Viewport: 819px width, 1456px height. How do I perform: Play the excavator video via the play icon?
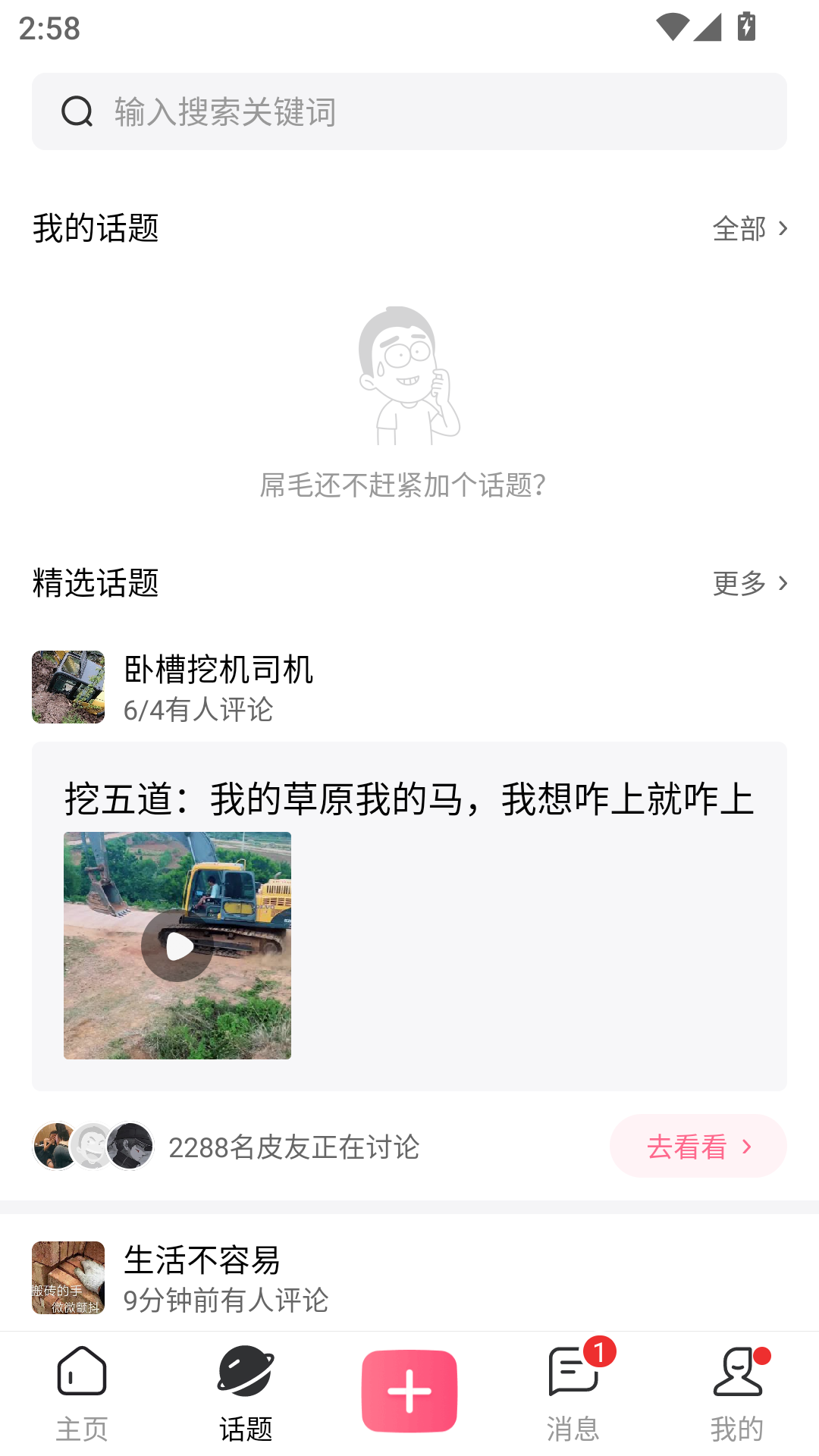177,944
